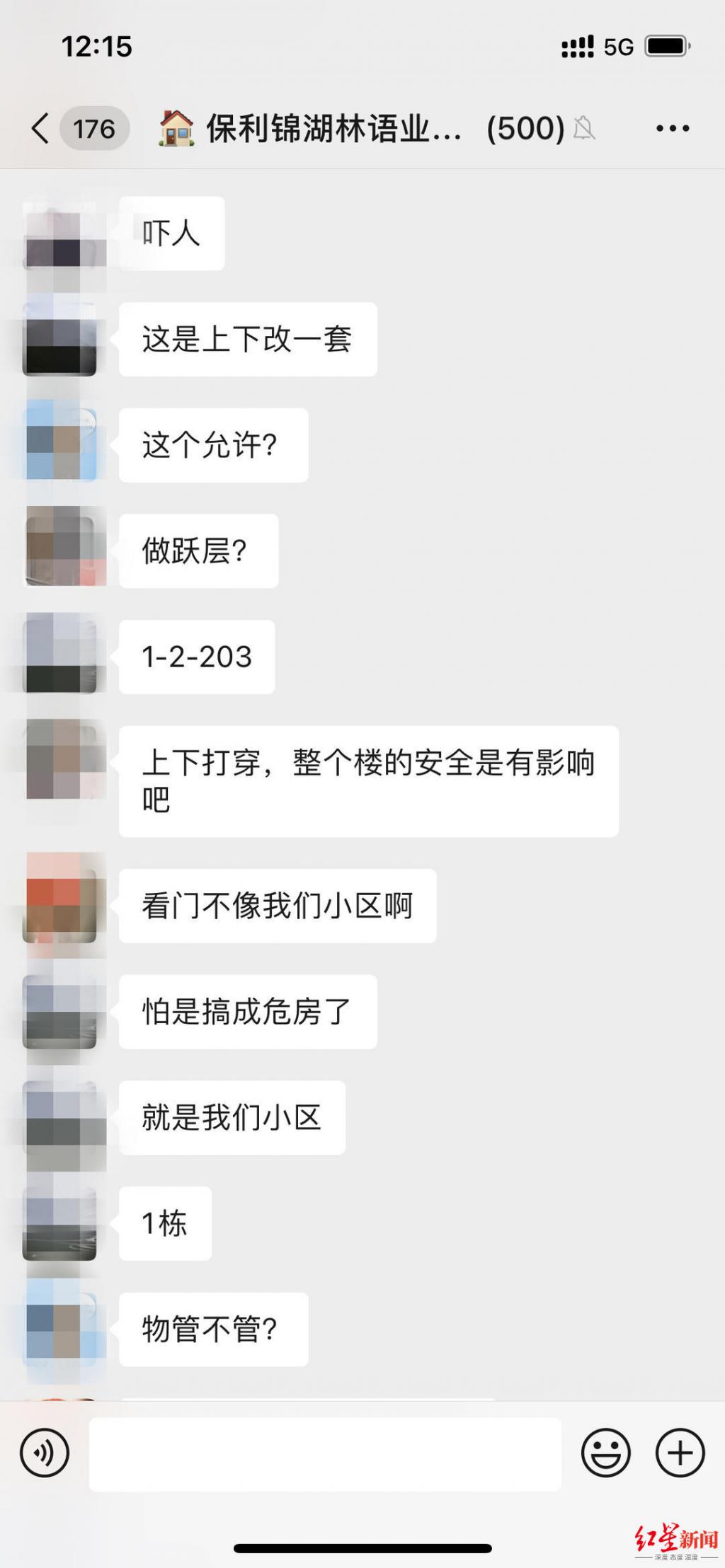Tap avatar beside 这是上下改一套 message
This screenshot has height=1568, width=725.
pyautogui.click(x=61, y=340)
